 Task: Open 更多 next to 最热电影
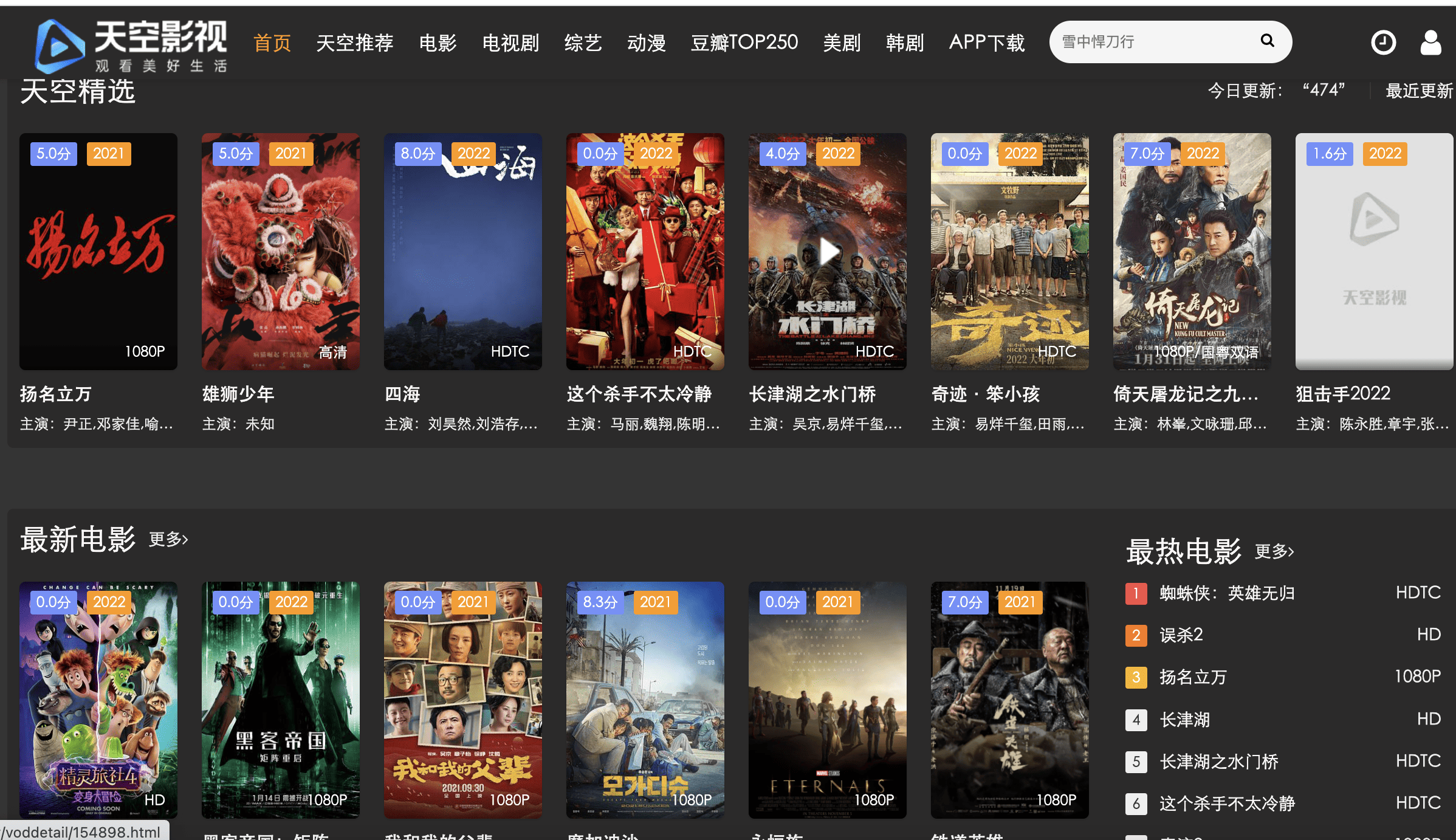point(1274,551)
